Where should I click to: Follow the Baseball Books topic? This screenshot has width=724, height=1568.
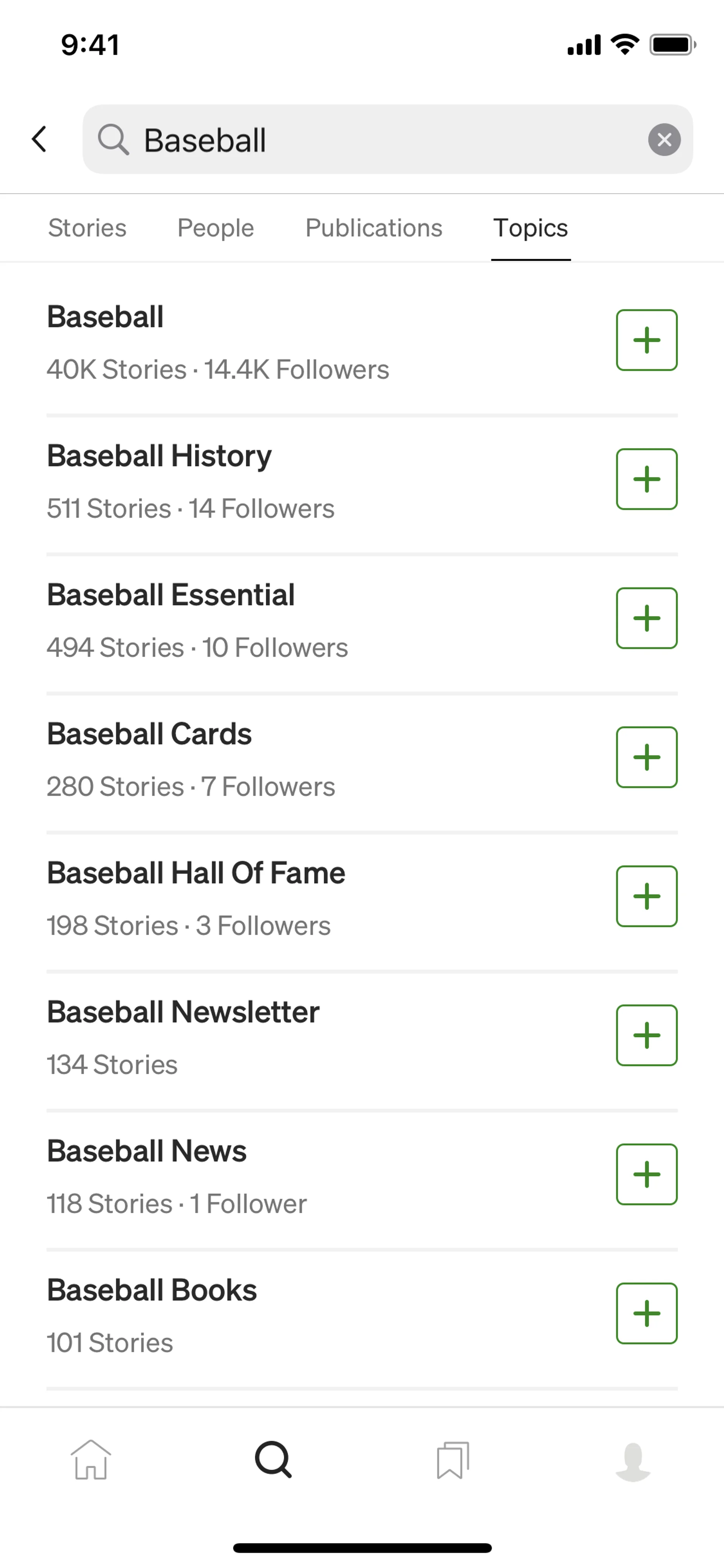point(646,1313)
